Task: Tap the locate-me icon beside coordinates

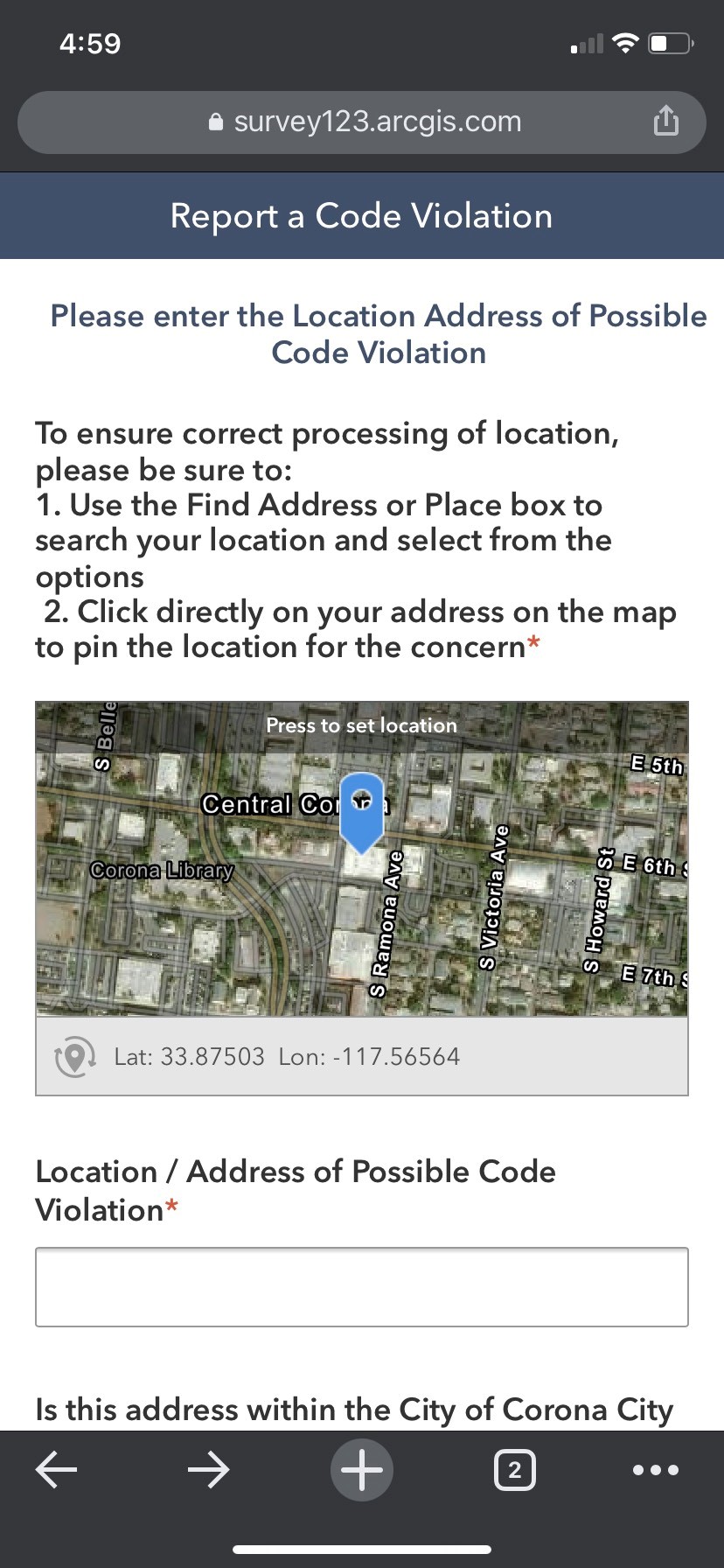Action: pyautogui.click(x=75, y=1056)
